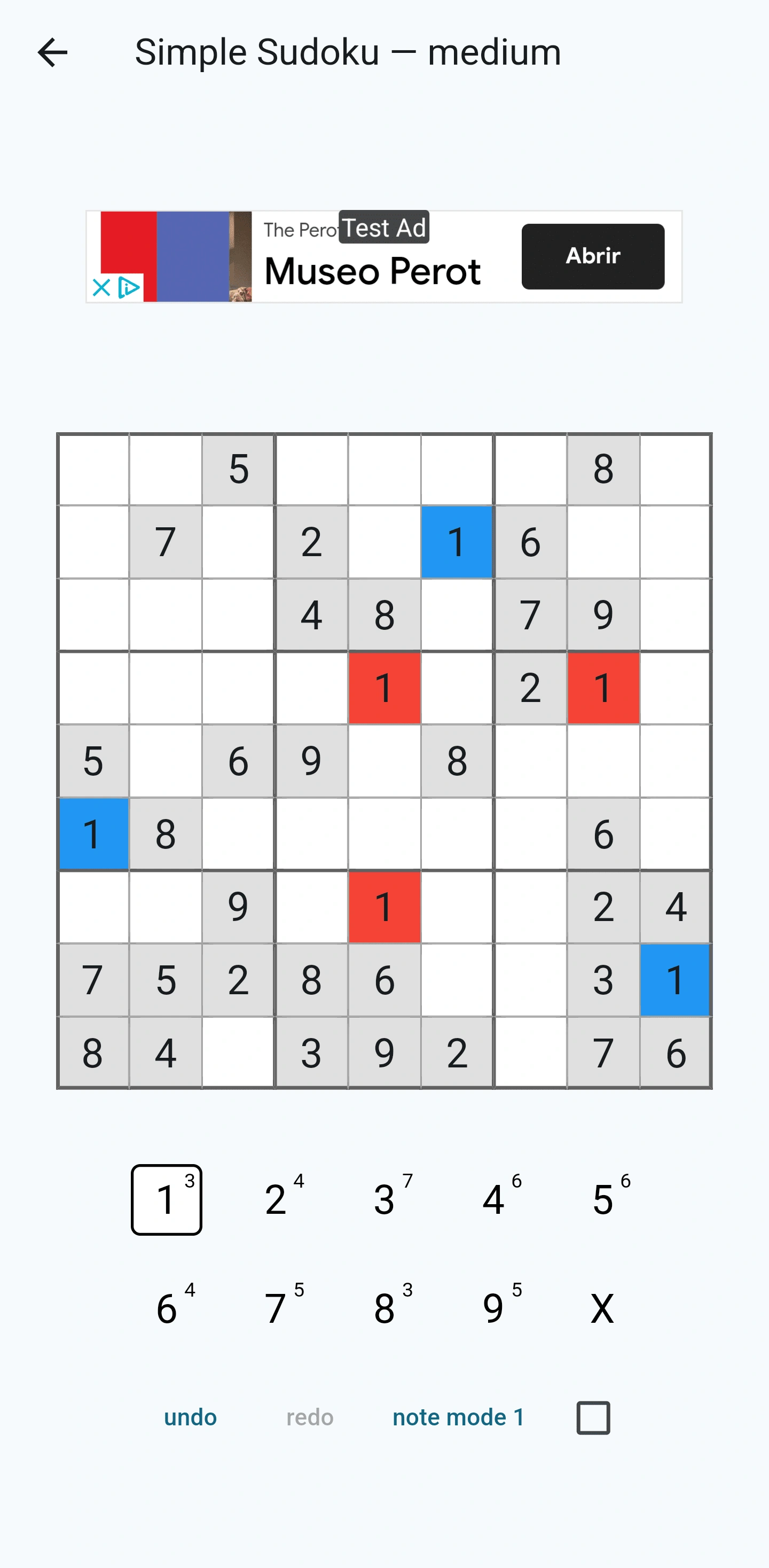Screen dimensions: 769x1568
Task: Tap the redo button
Action: [310, 1417]
